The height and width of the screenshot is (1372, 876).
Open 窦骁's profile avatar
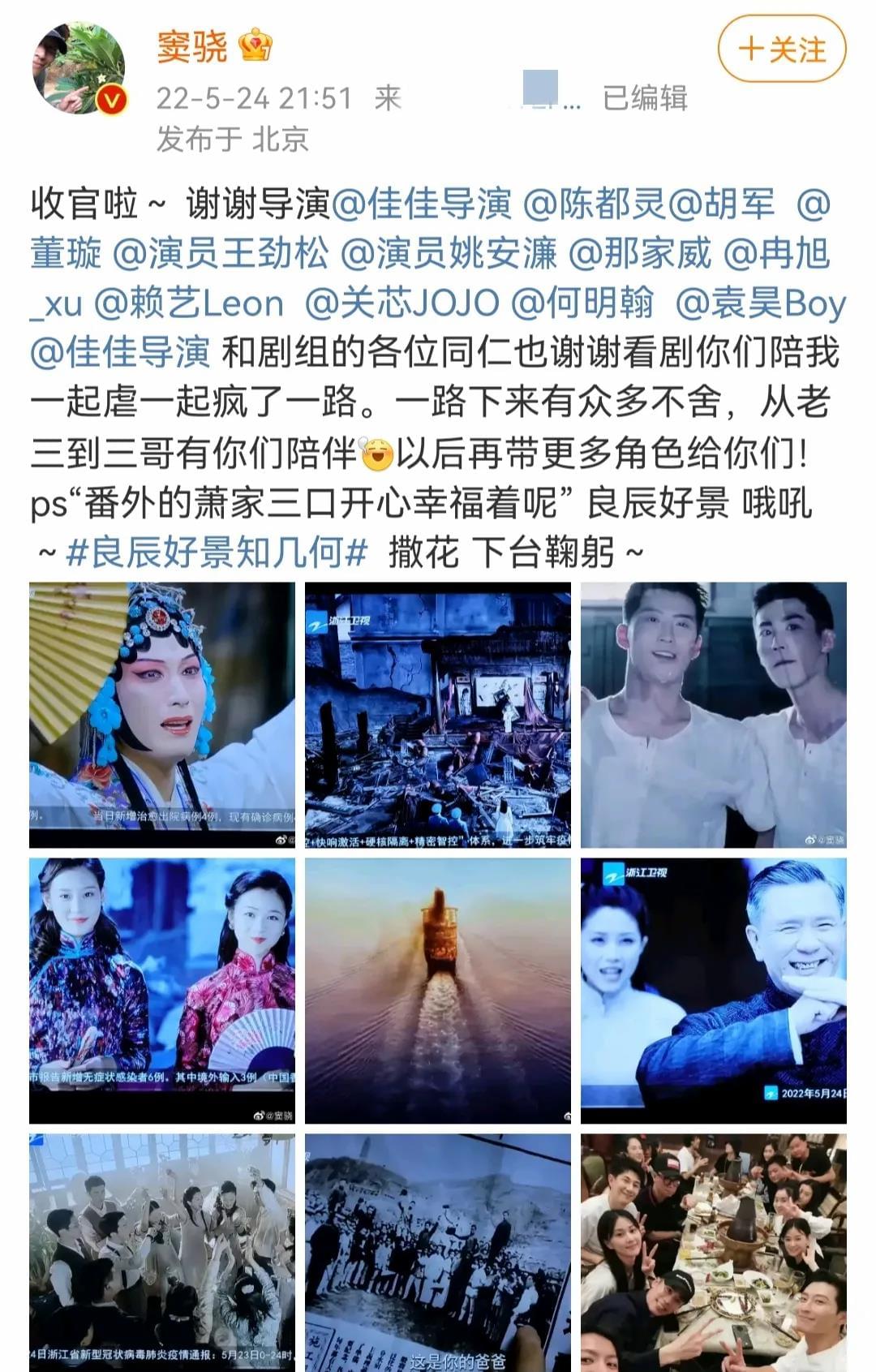[79, 68]
